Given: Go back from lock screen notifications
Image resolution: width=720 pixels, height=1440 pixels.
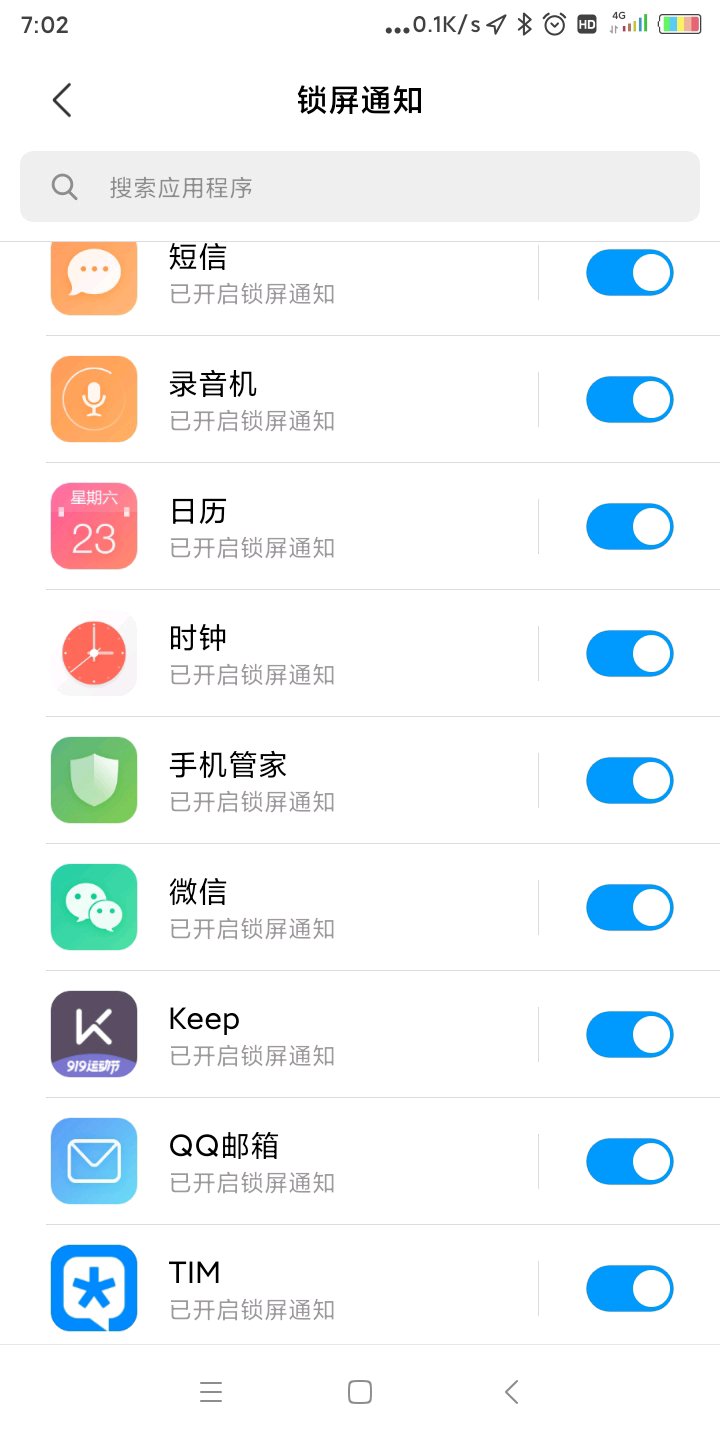Looking at the screenshot, I should tap(62, 100).
